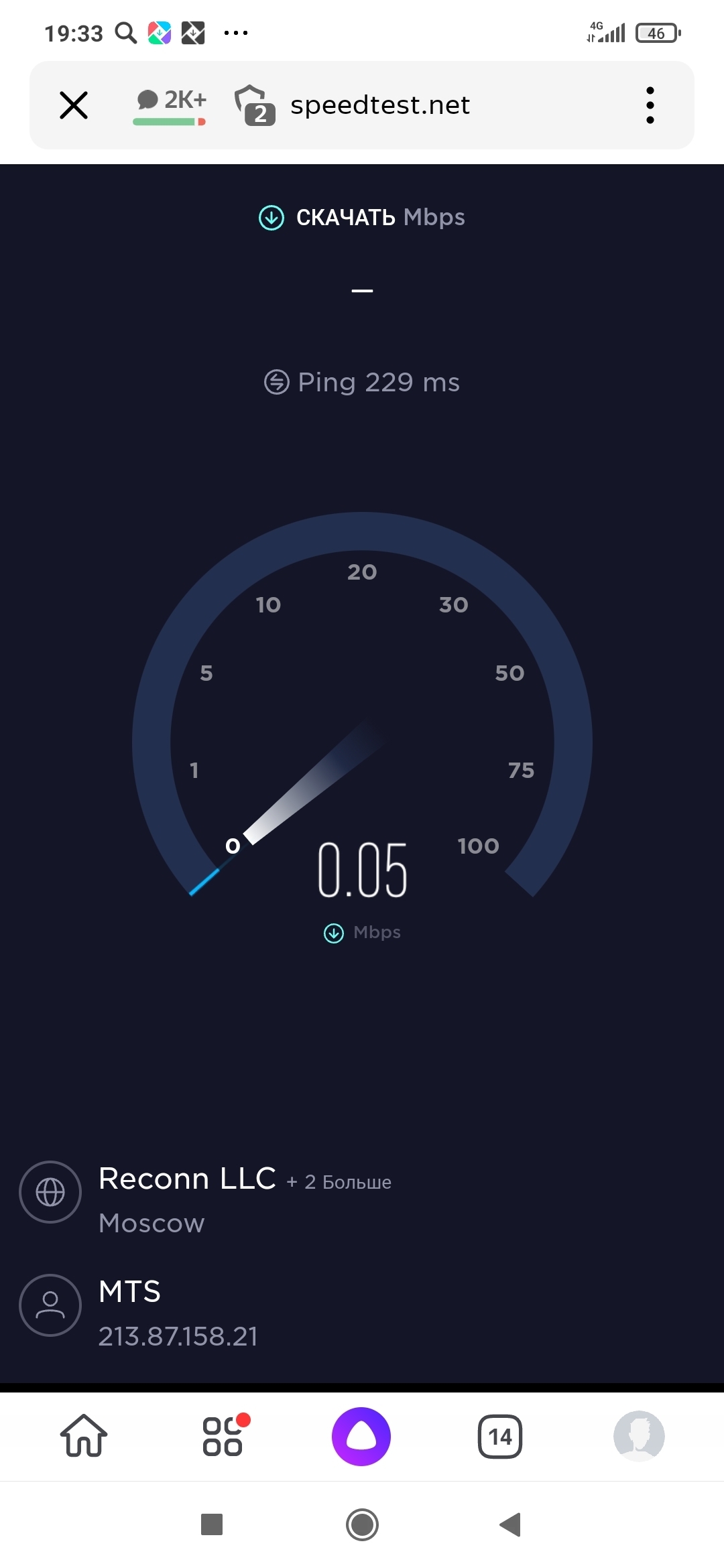
Task: Open the profile avatar
Action: point(639,1436)
